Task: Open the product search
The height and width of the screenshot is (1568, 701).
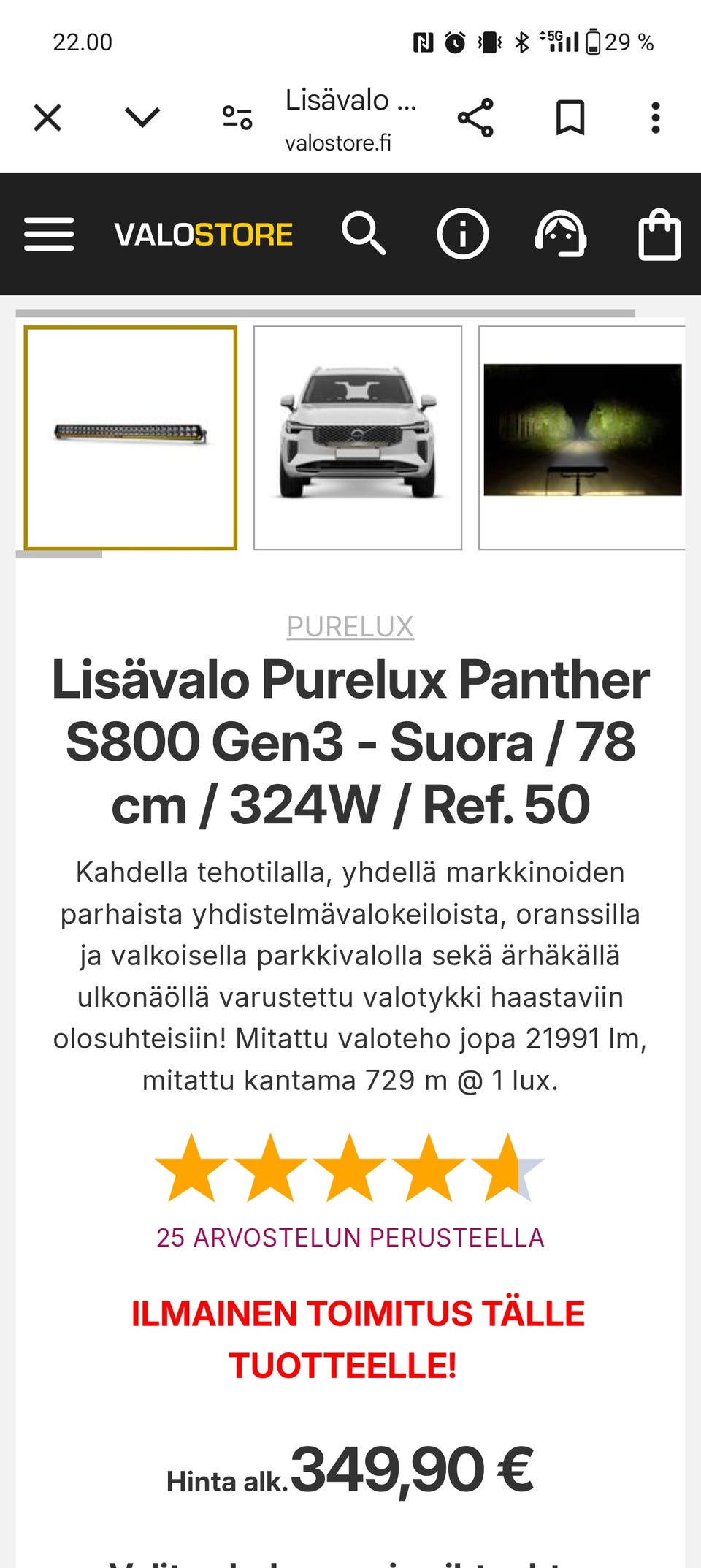Action: [366, 234]
